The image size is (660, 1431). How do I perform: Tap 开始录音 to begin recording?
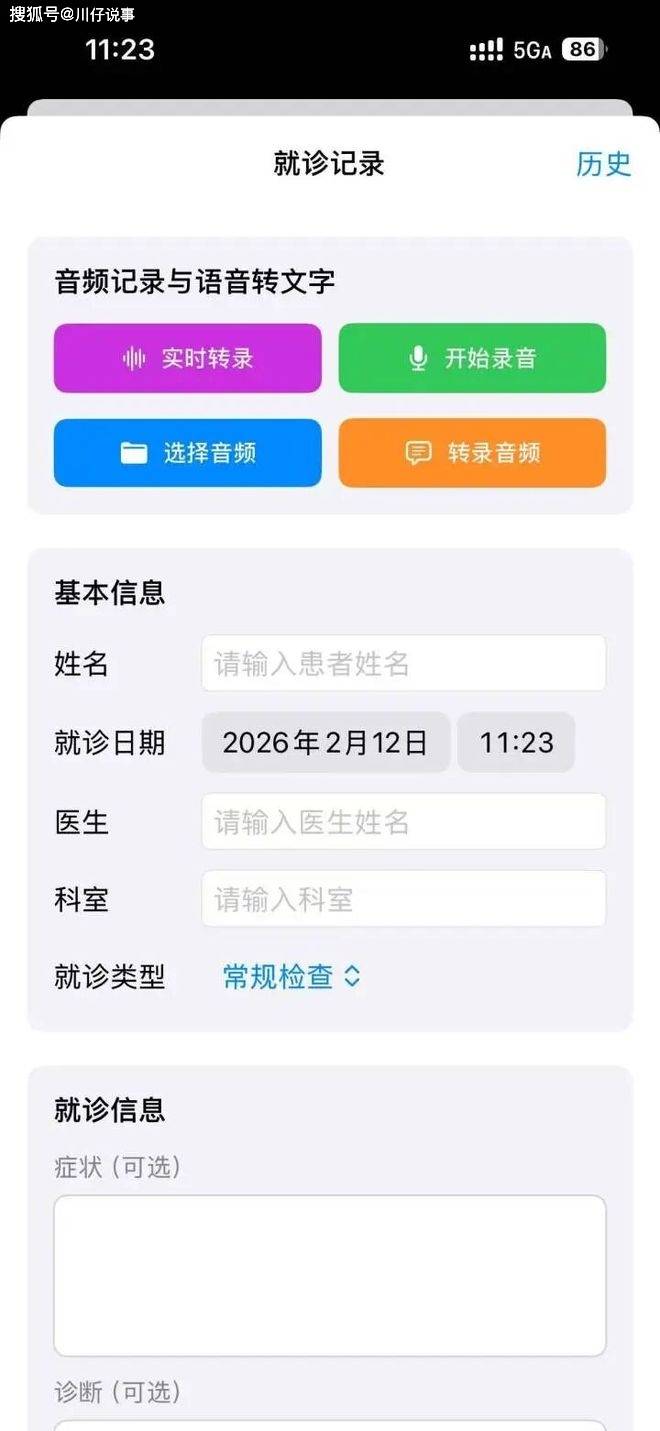click(472, 358)
